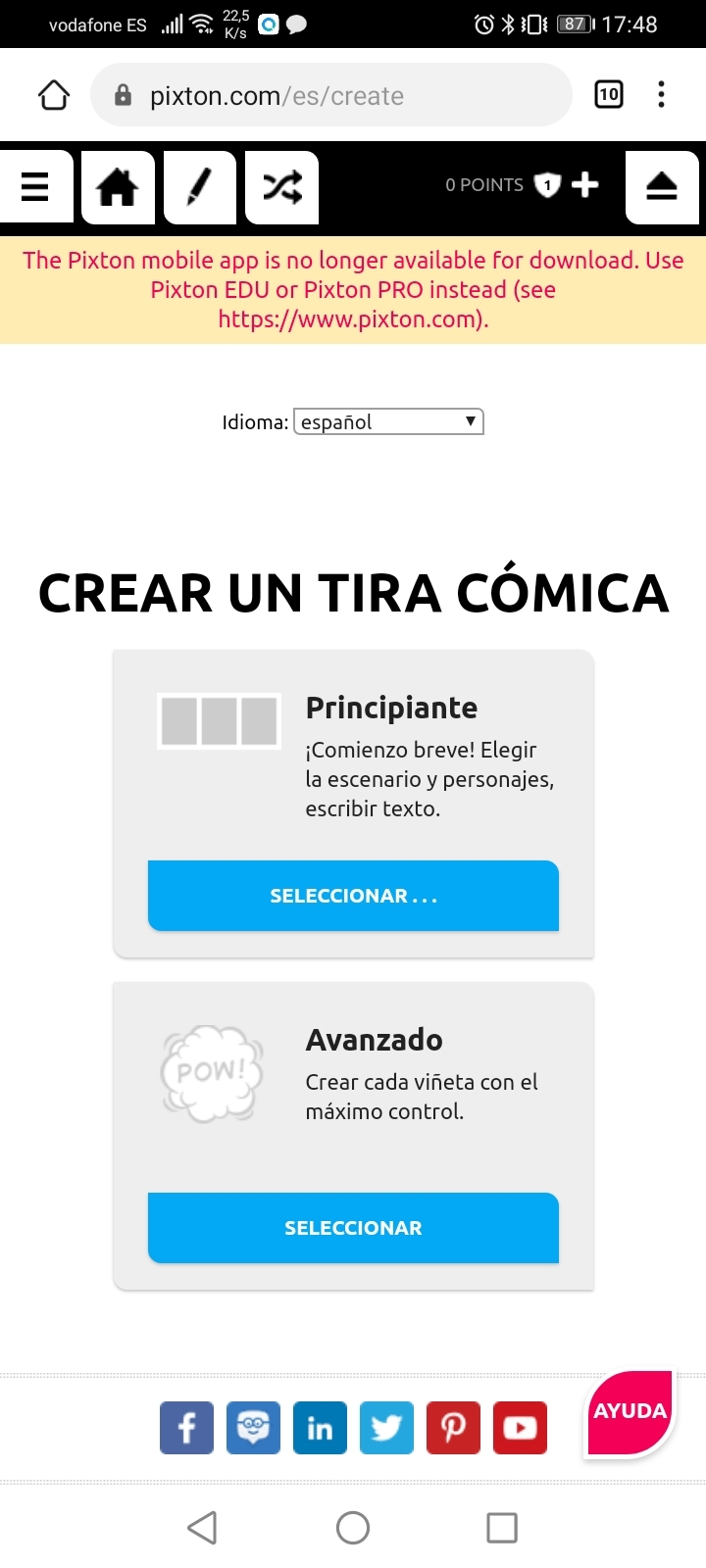Select the Avanzado comic mode
706x1568 pixels.
pyautogui.click(x=353, y=1228)
